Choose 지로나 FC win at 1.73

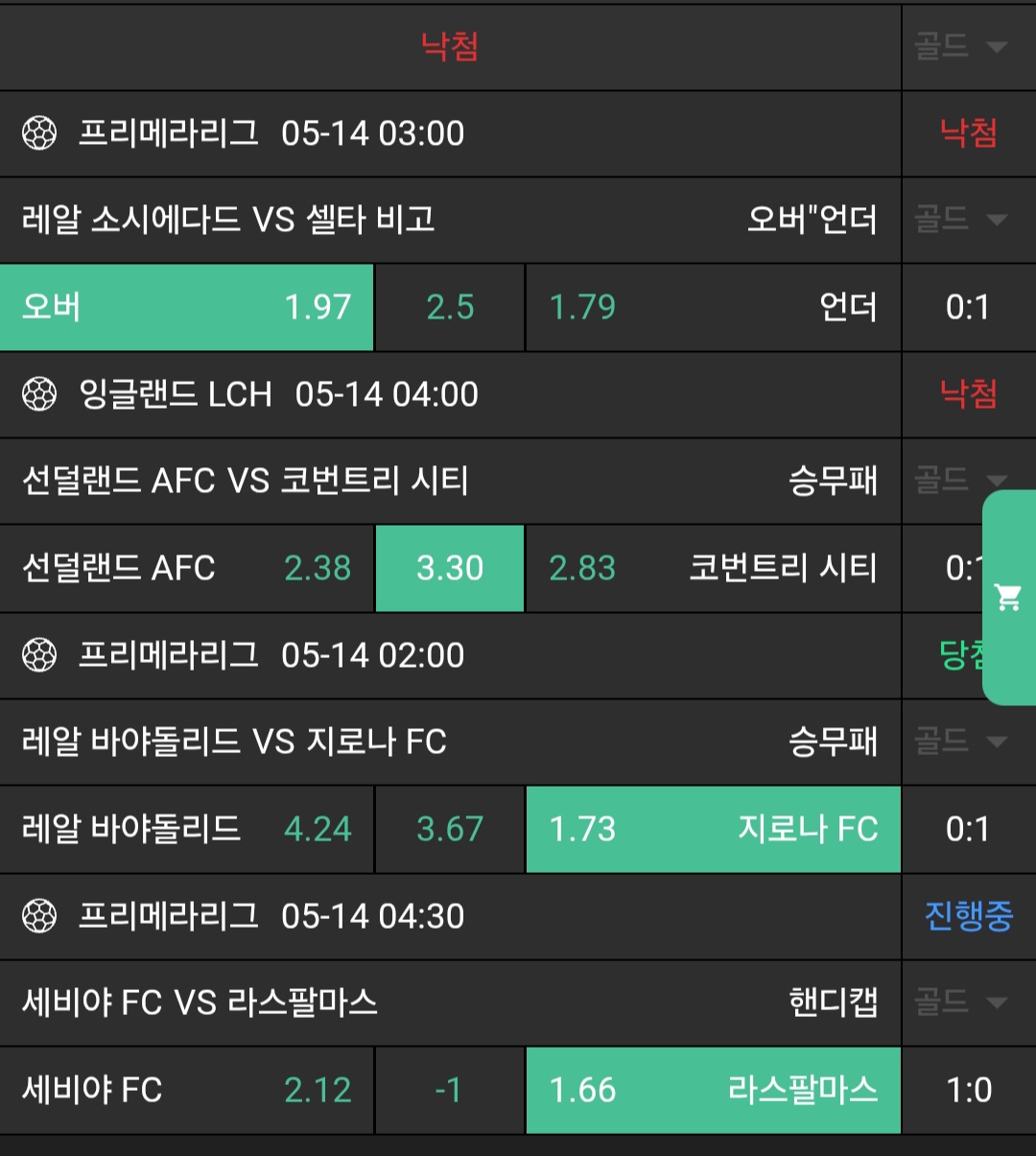[713, 830]
